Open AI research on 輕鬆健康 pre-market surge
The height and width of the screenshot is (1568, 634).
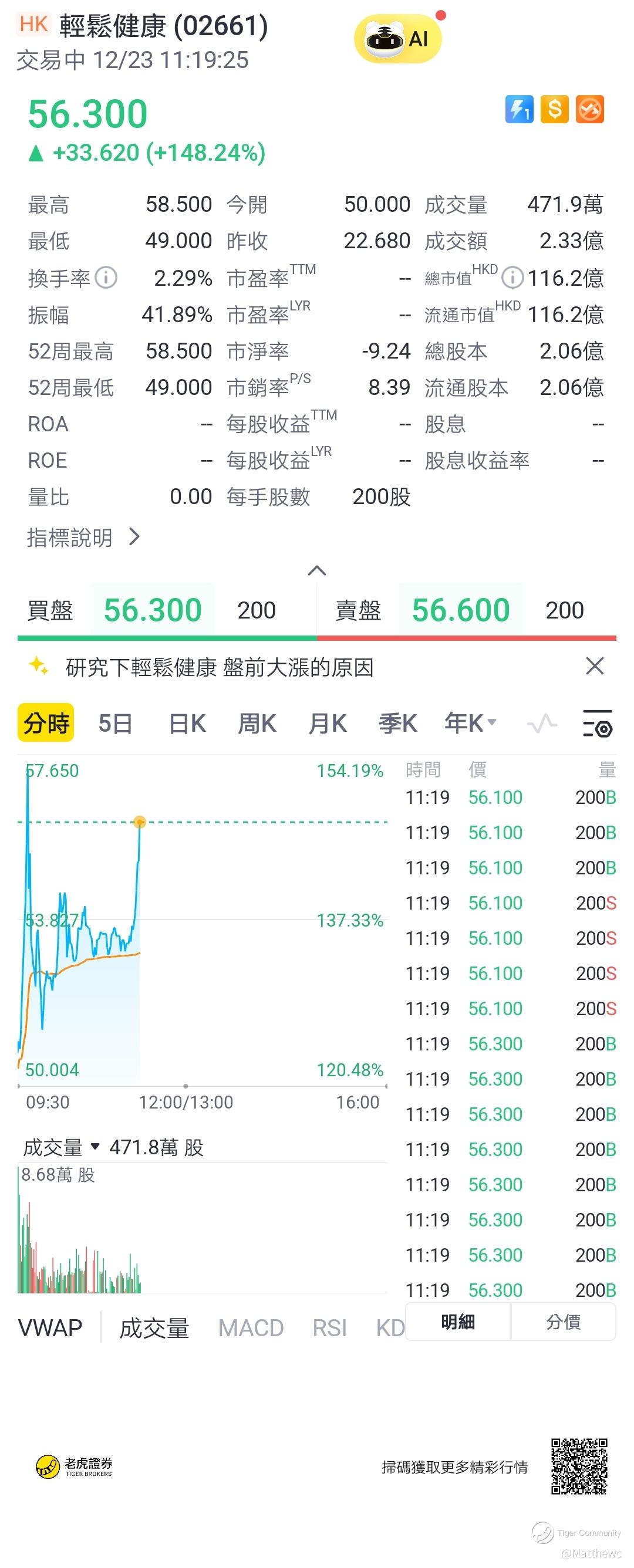point(219,668)
